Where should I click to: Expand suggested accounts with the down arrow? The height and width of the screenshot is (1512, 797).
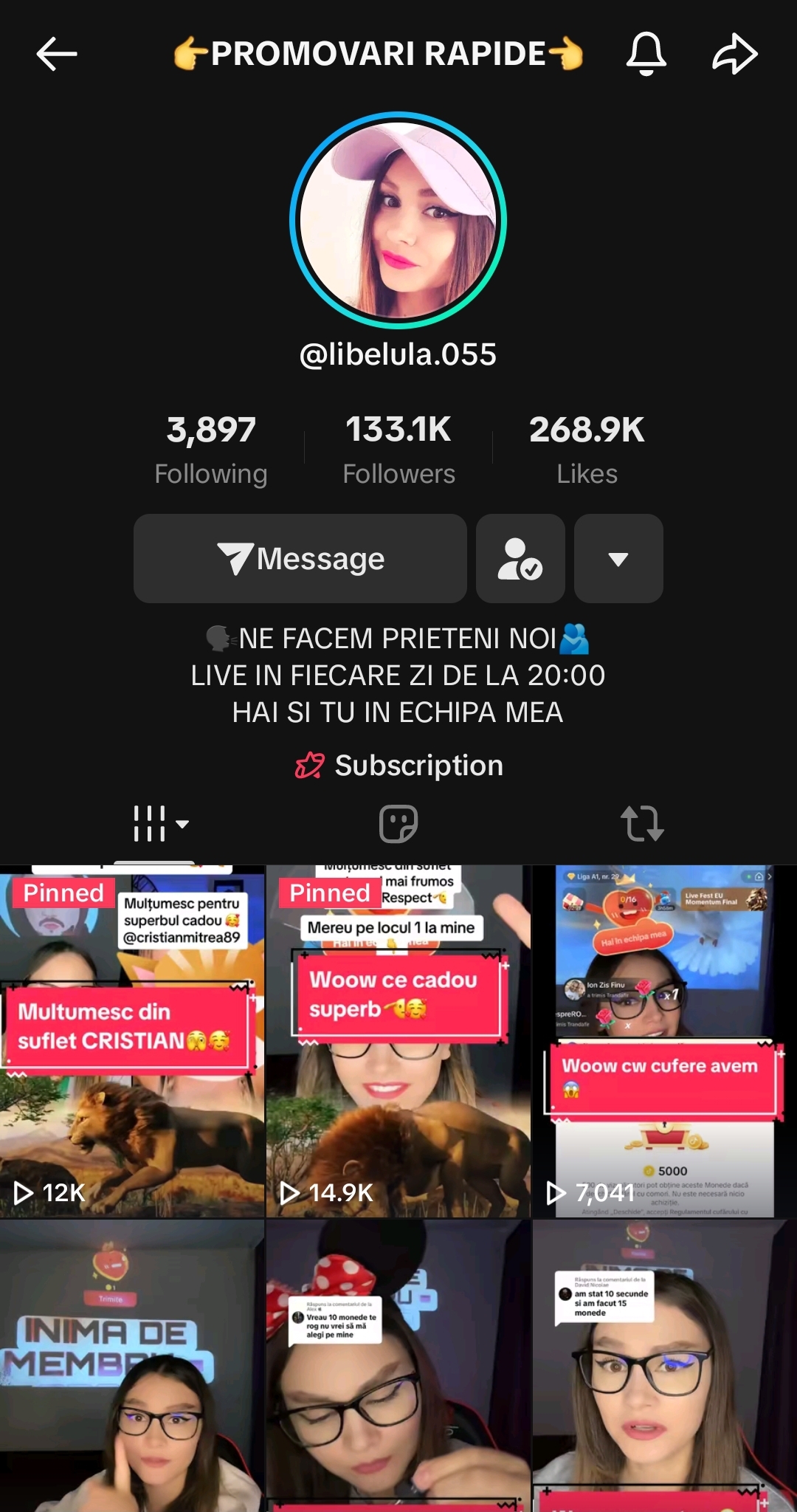point(618,559)
